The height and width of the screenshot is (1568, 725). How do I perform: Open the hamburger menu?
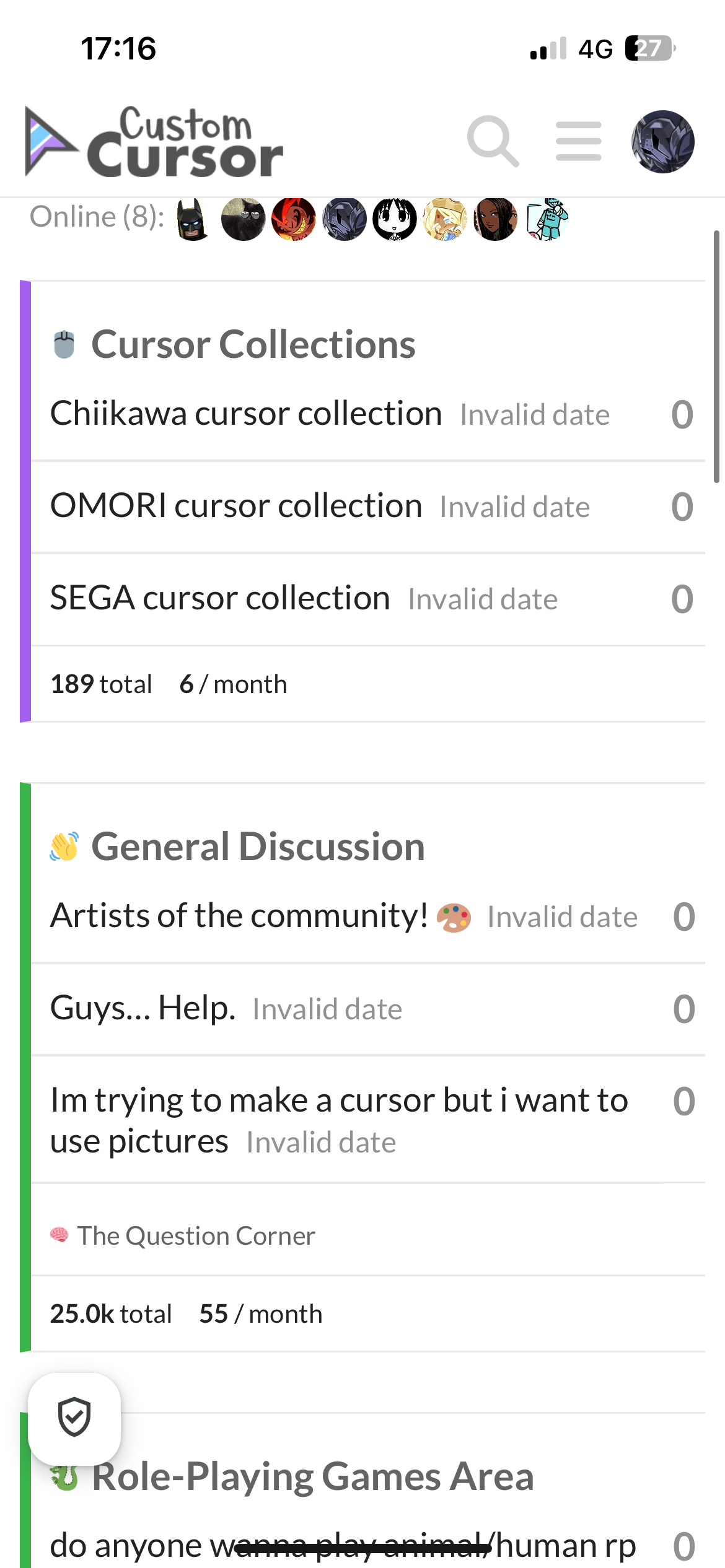[578, 141]
